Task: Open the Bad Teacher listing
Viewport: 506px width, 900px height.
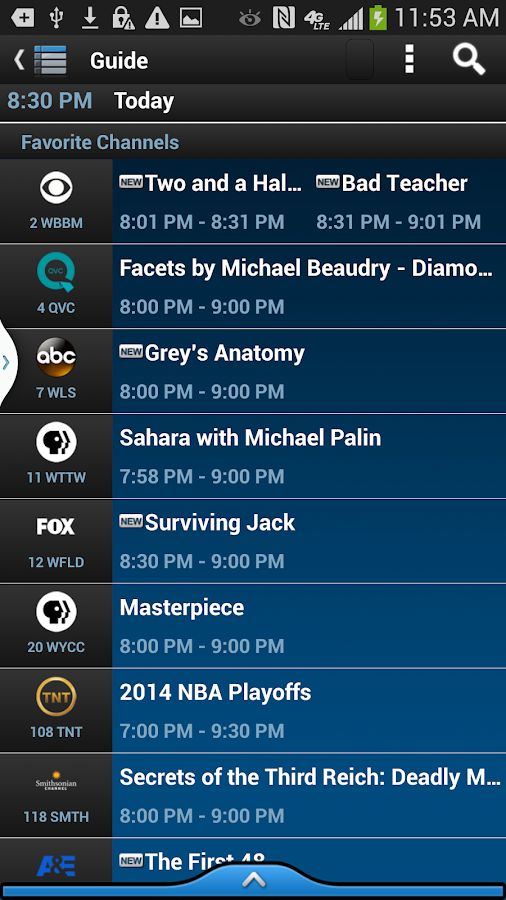Action: [x=408, y=201]
